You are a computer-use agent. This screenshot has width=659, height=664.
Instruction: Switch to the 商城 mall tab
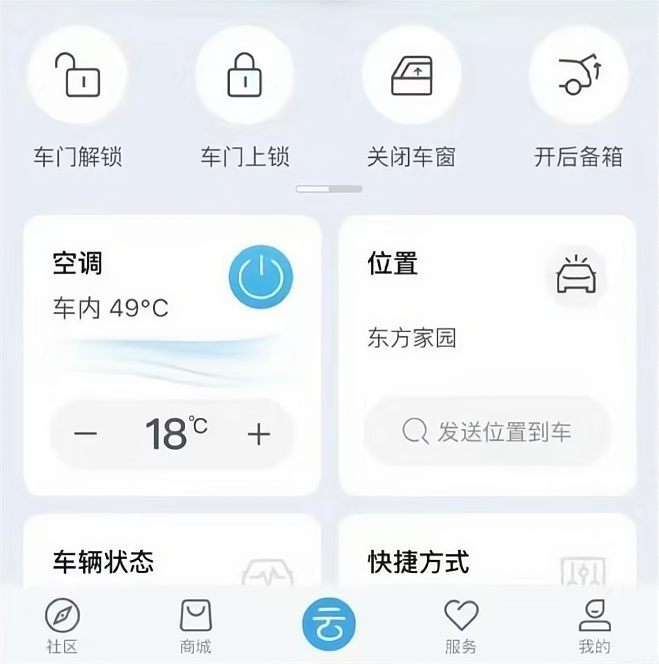[x=196, y=626]
